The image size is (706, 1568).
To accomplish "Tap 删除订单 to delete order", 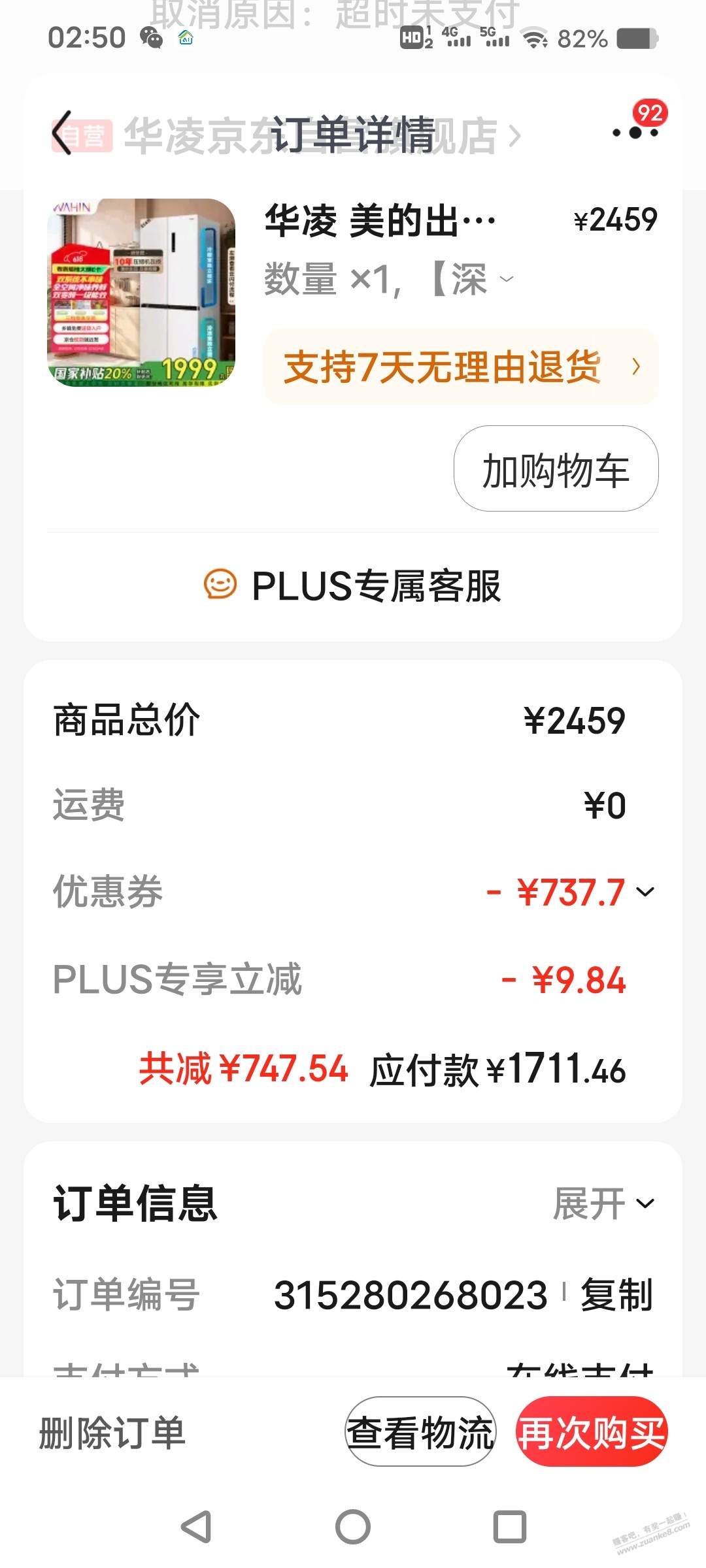I will tap(112, 1433).
